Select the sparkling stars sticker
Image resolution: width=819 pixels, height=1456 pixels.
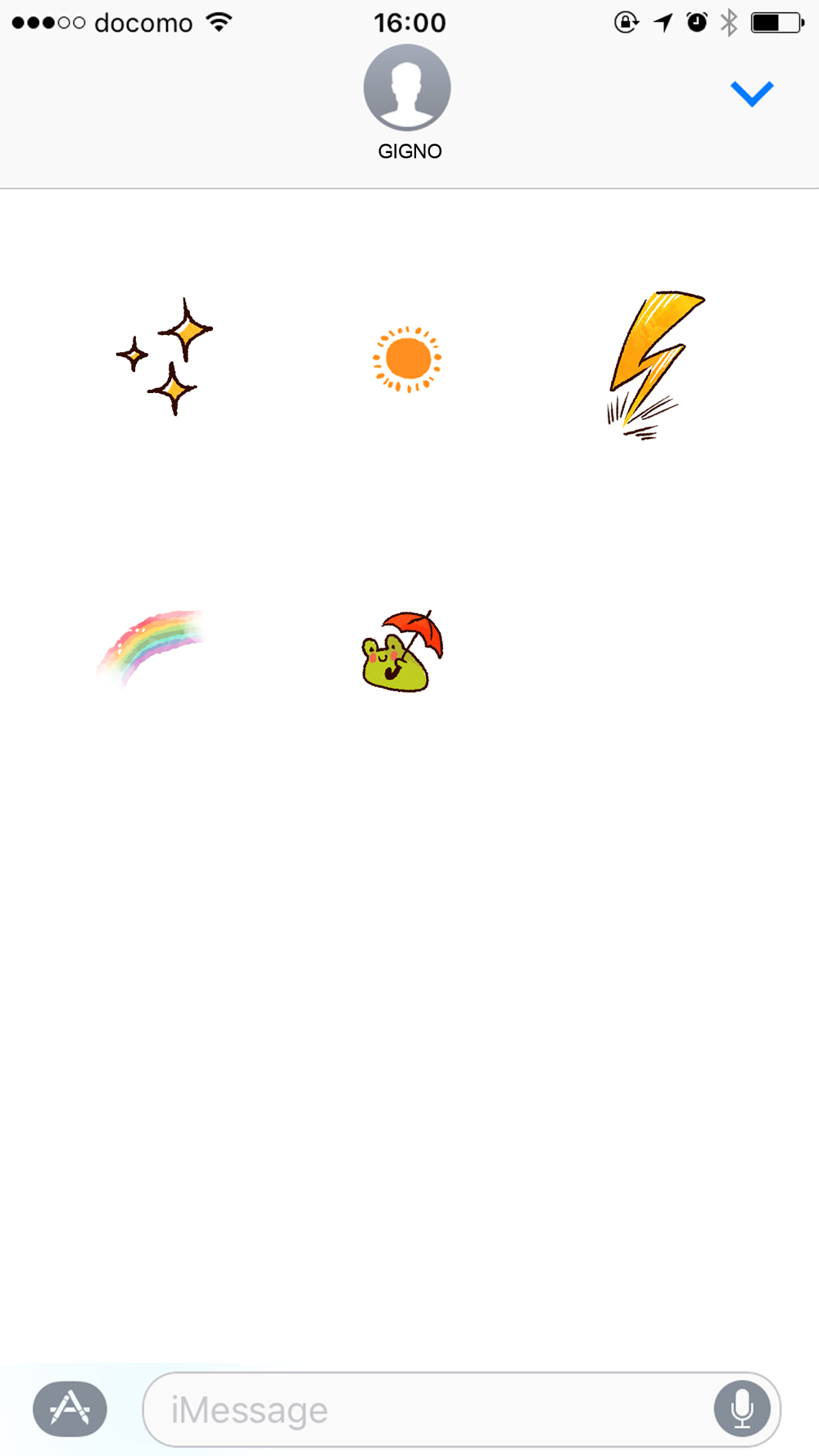tap(165, 356)
